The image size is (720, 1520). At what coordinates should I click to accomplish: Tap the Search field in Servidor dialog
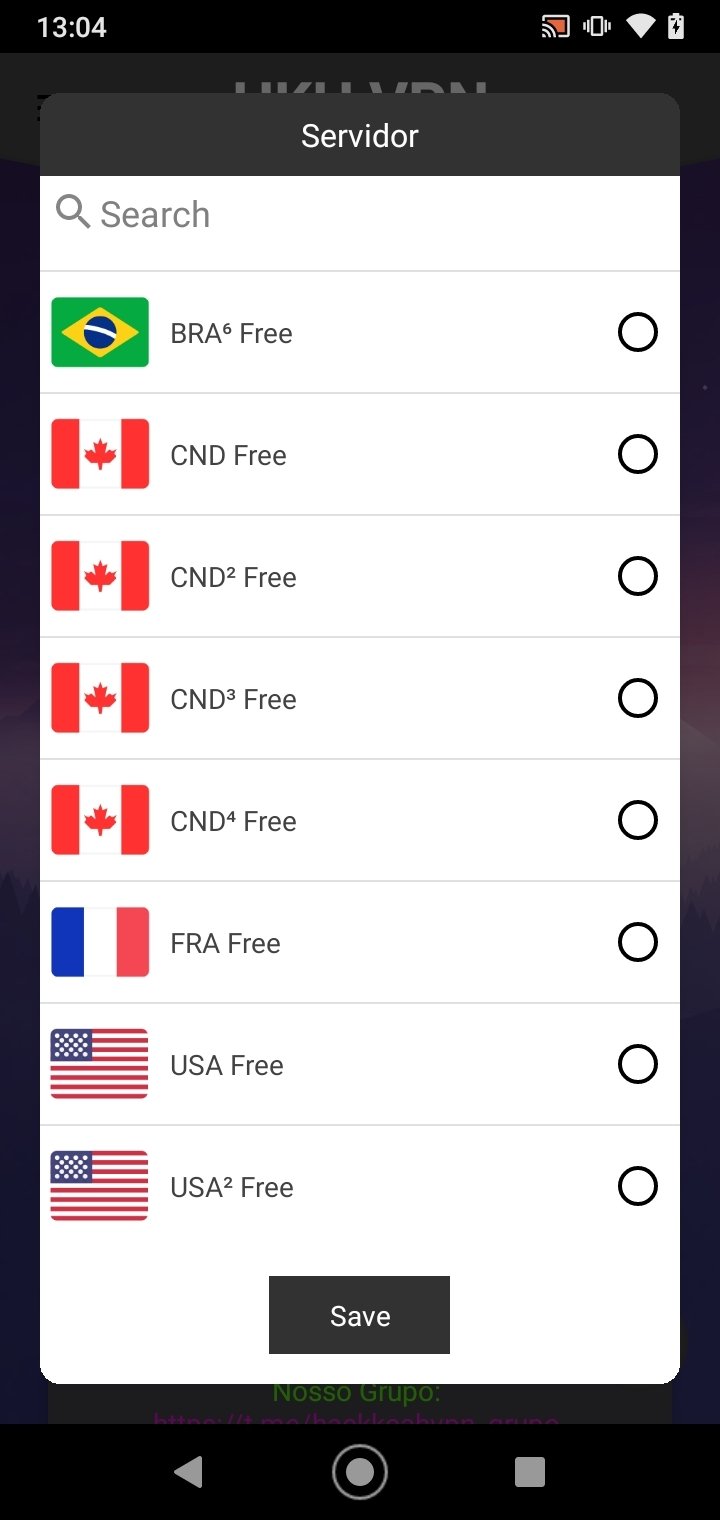coord(360,214)
